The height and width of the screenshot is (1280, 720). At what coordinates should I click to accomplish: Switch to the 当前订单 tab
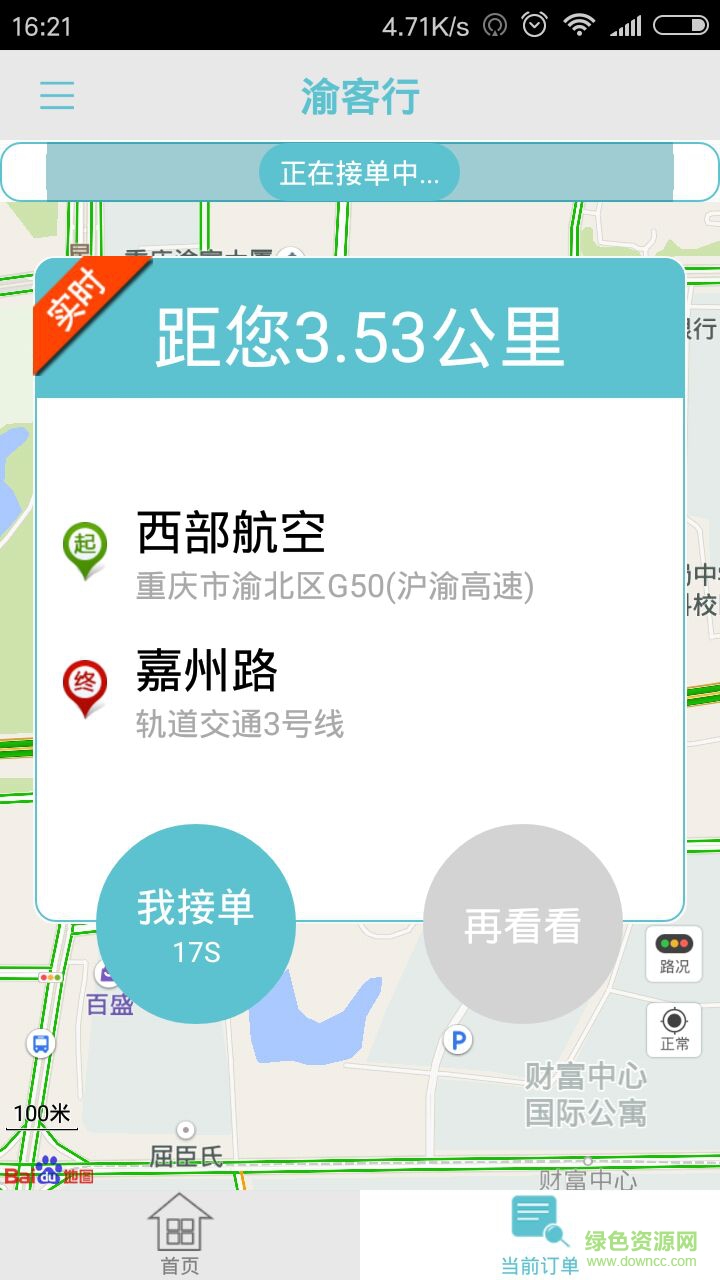[x=540, y=1236]
